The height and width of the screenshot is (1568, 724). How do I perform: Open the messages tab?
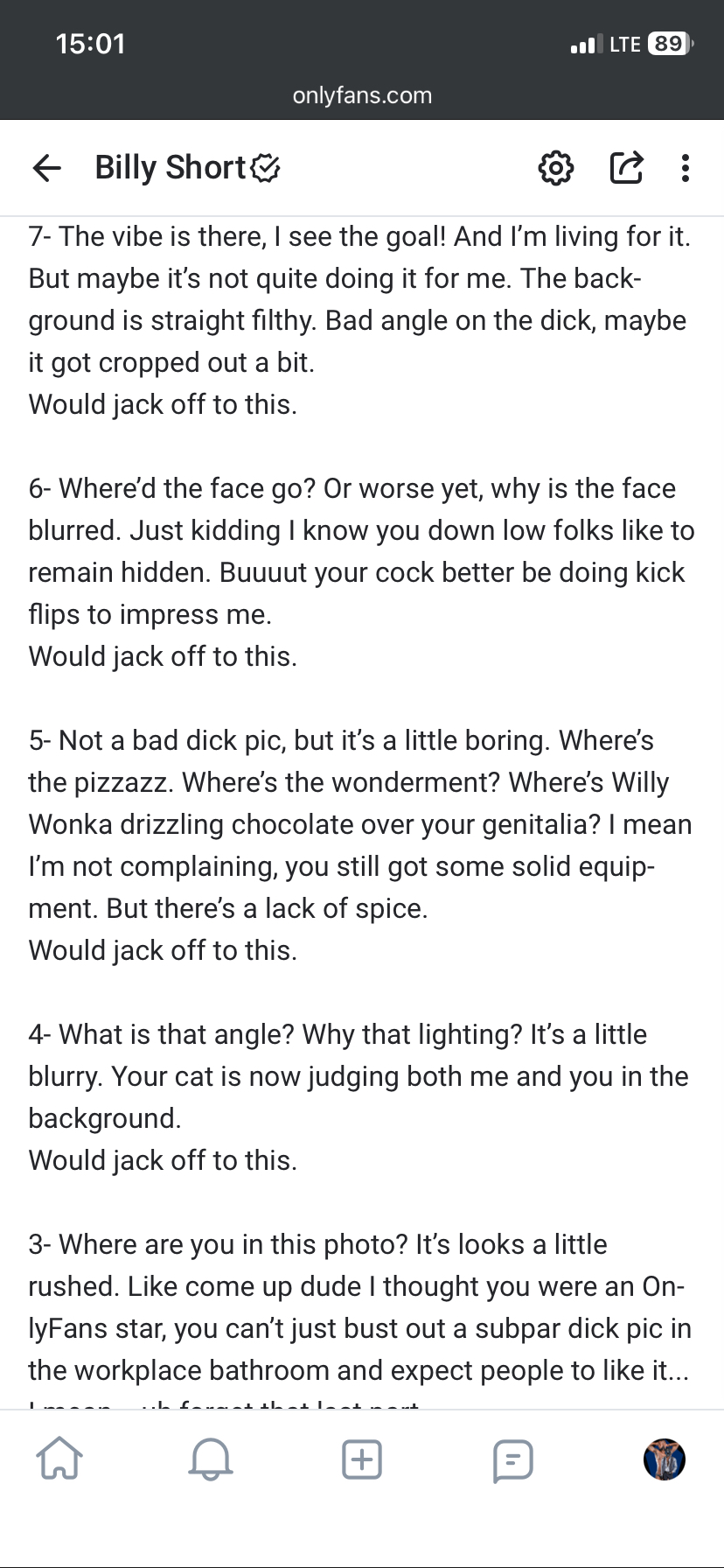tap(513, 1459)
